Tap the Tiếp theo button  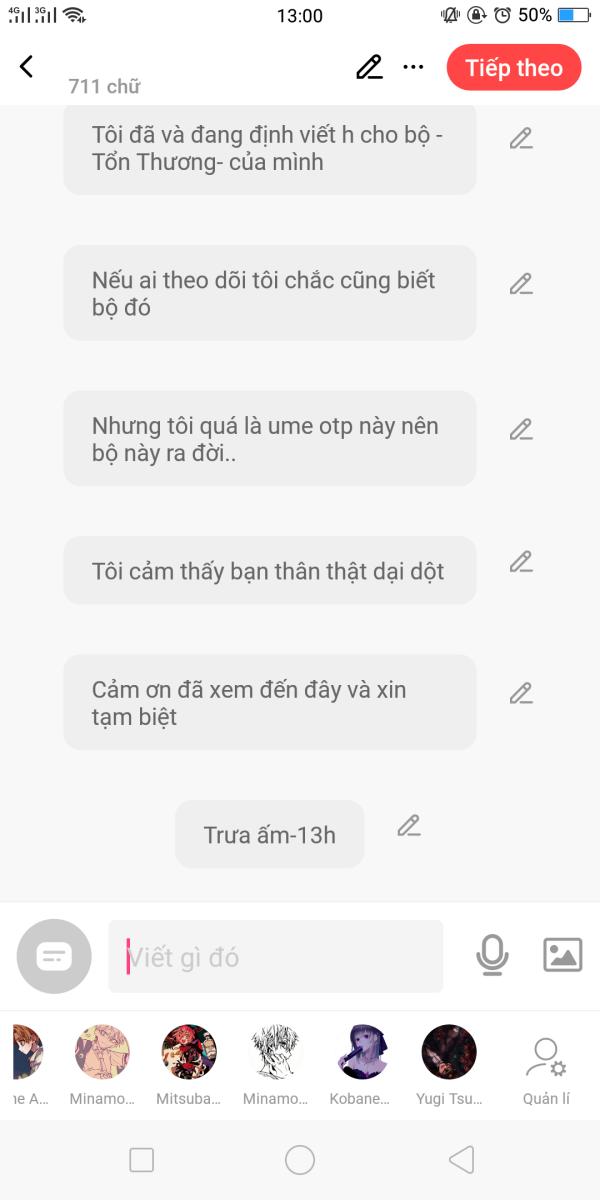click(514, 68)
